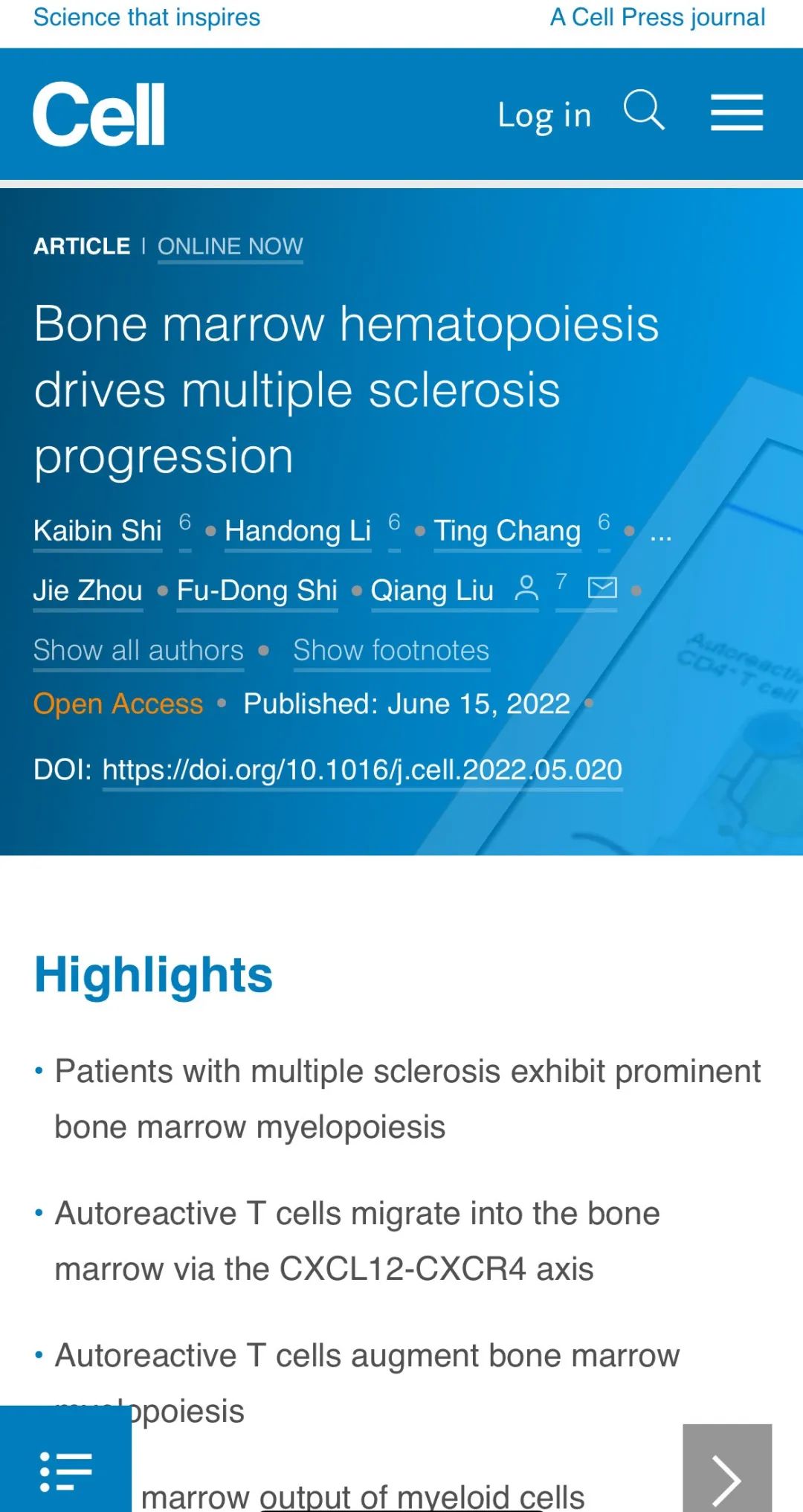View author Fu-Dong Shi

[x=257, y=591]
